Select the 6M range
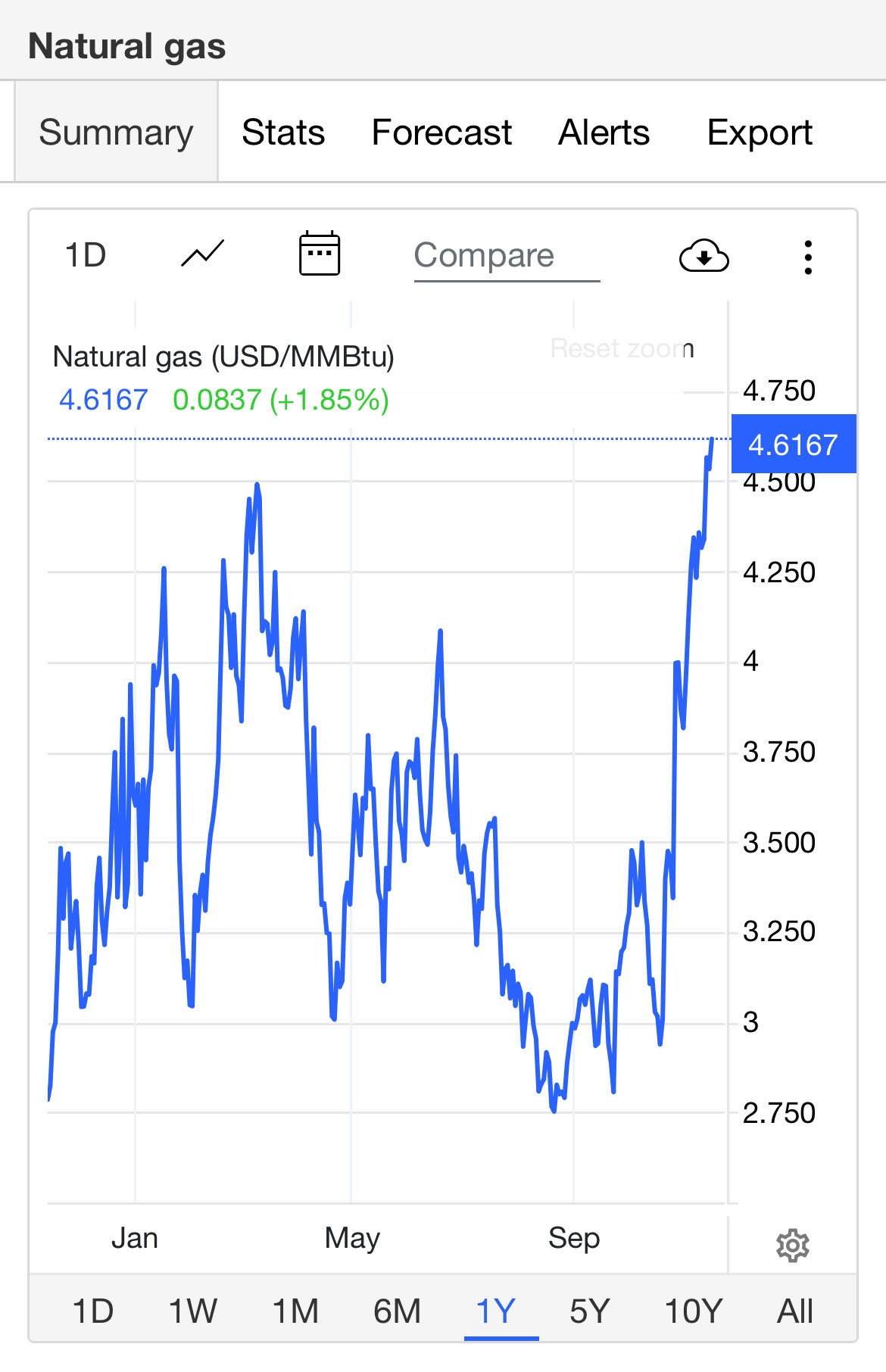 pyautogui.click(x=397, y=1311)
